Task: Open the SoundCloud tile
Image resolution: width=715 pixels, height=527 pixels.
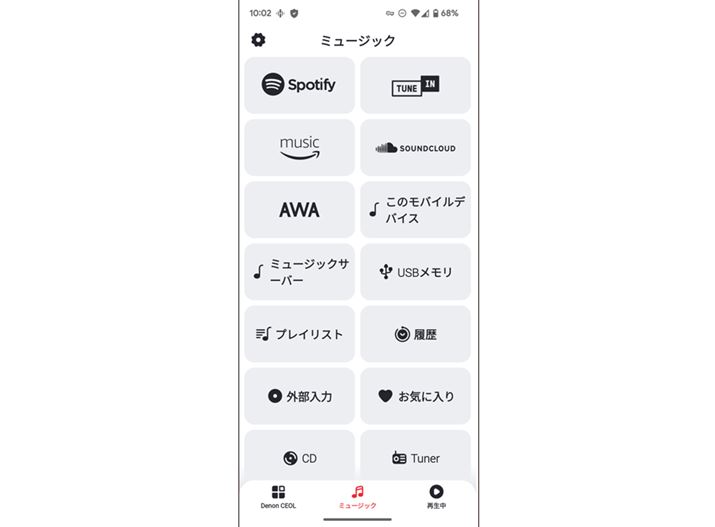Action: (x=415, y=147)
